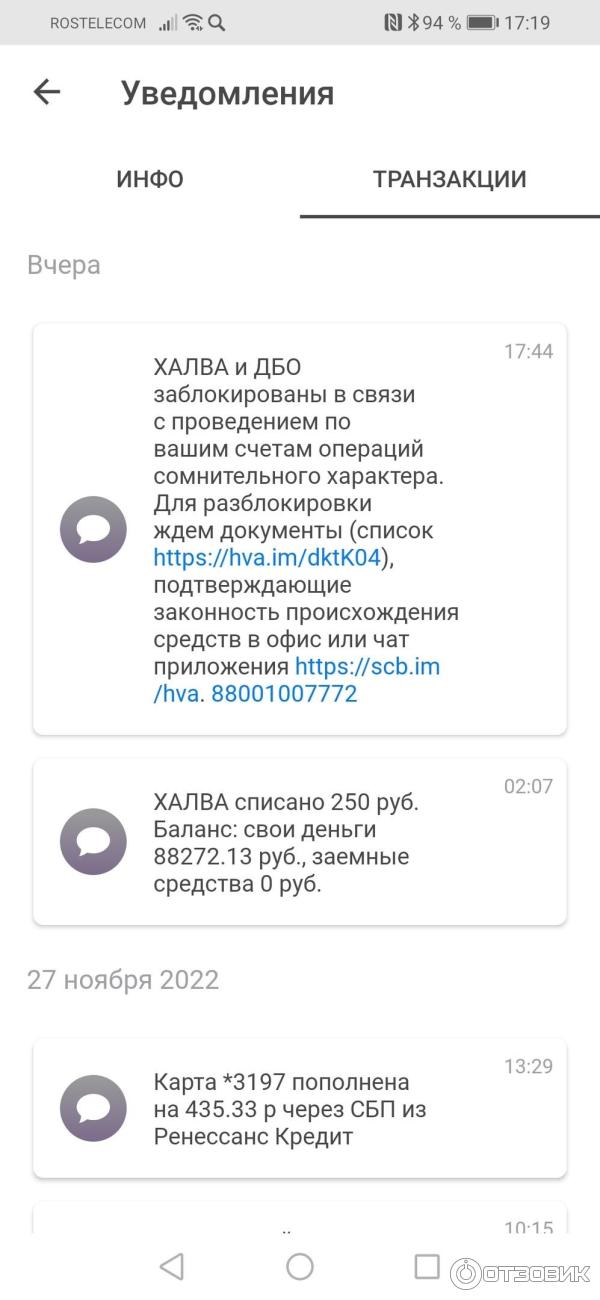Switch to the ИНФО tab
This screenshot has height=1300, width=600.
150,180
